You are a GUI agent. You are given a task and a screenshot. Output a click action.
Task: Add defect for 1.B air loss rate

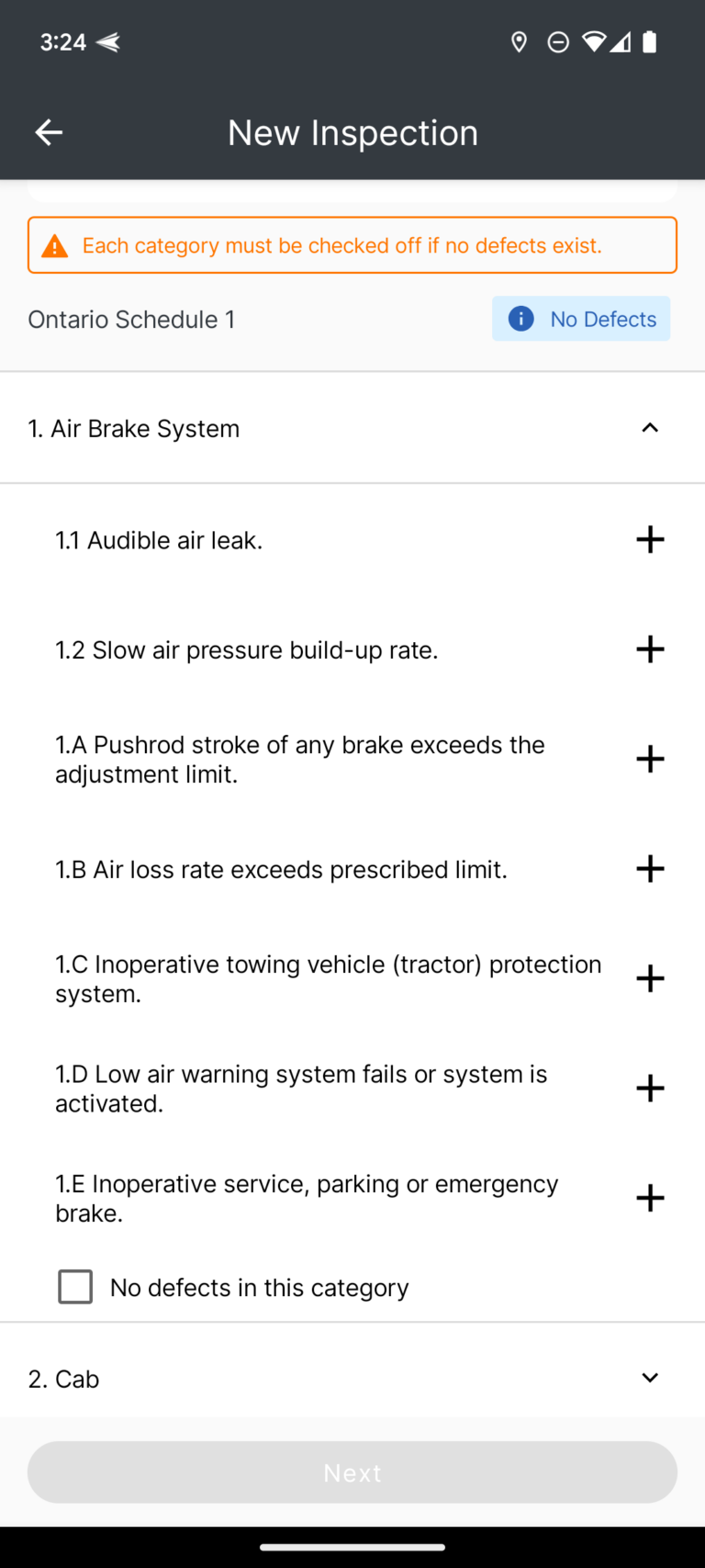[x=650, y=869]
